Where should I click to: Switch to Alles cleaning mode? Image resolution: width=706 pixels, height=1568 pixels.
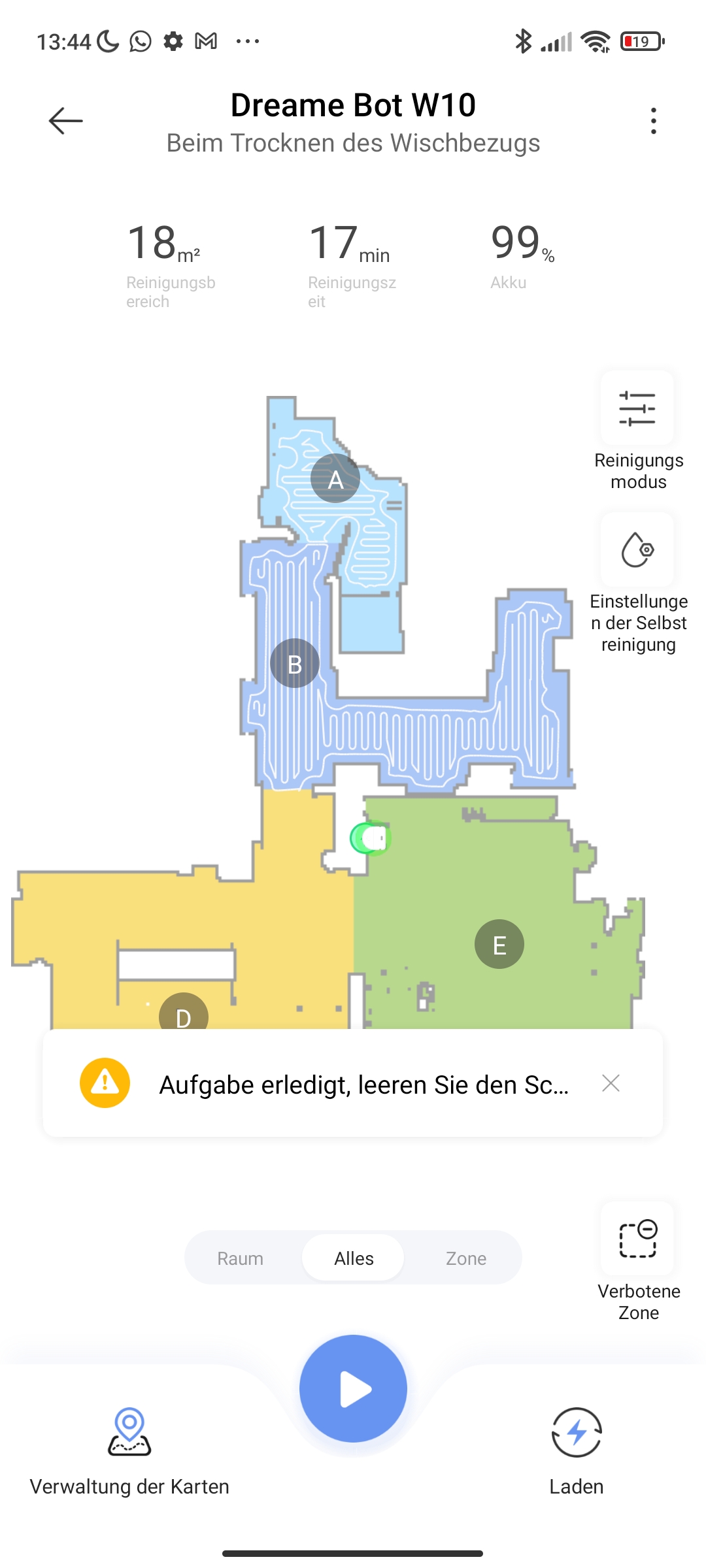tap(354, 1258)
